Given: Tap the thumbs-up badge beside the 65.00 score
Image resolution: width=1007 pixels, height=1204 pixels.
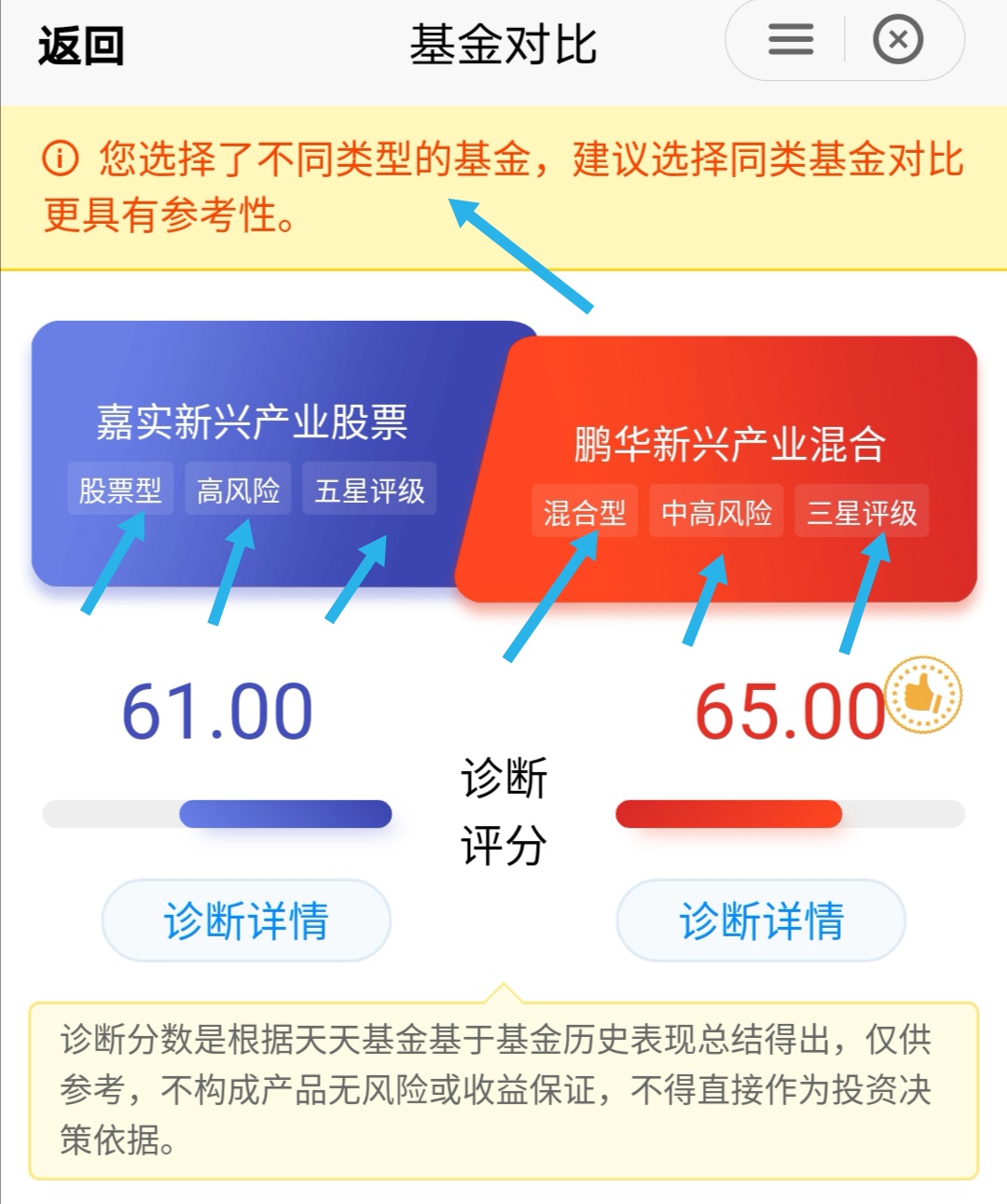Looking at the screenshot, I should [x=922, y=694].
